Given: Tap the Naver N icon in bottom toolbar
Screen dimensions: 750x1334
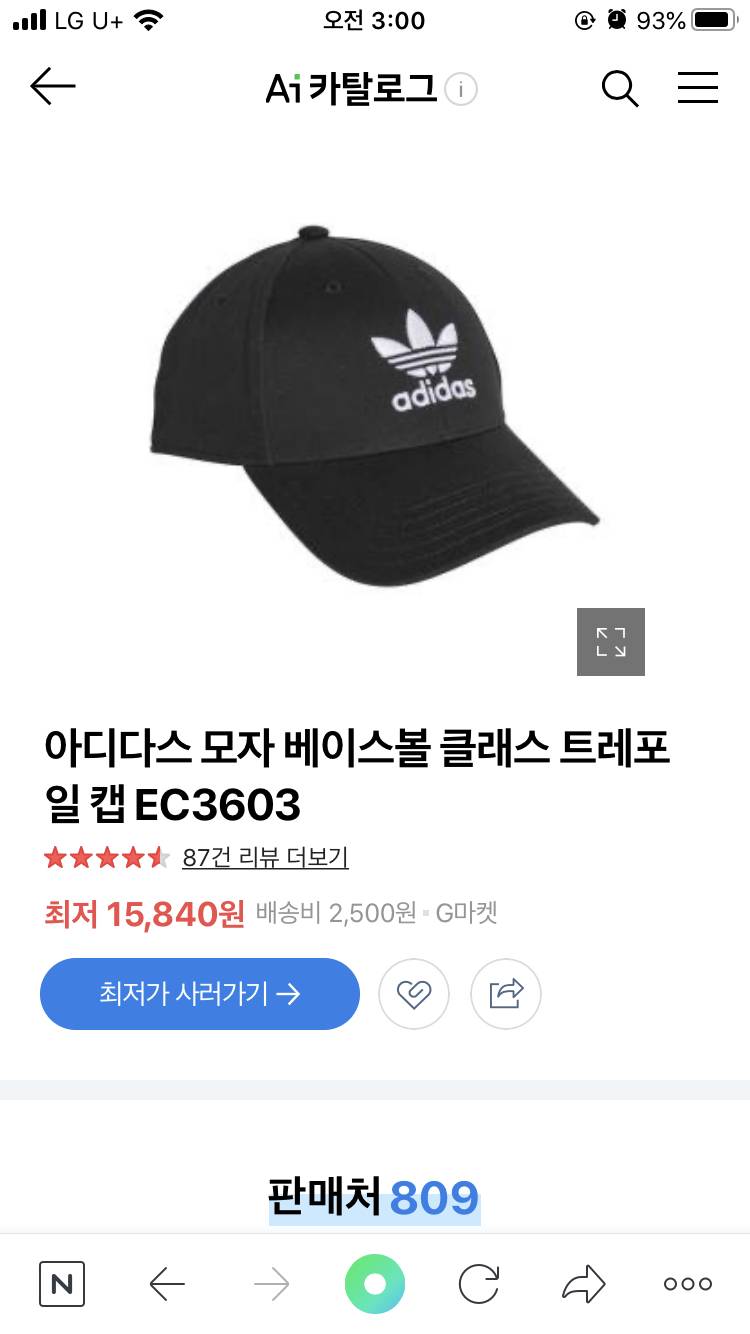Looking at the screenshot, I should click(62, 1286).
